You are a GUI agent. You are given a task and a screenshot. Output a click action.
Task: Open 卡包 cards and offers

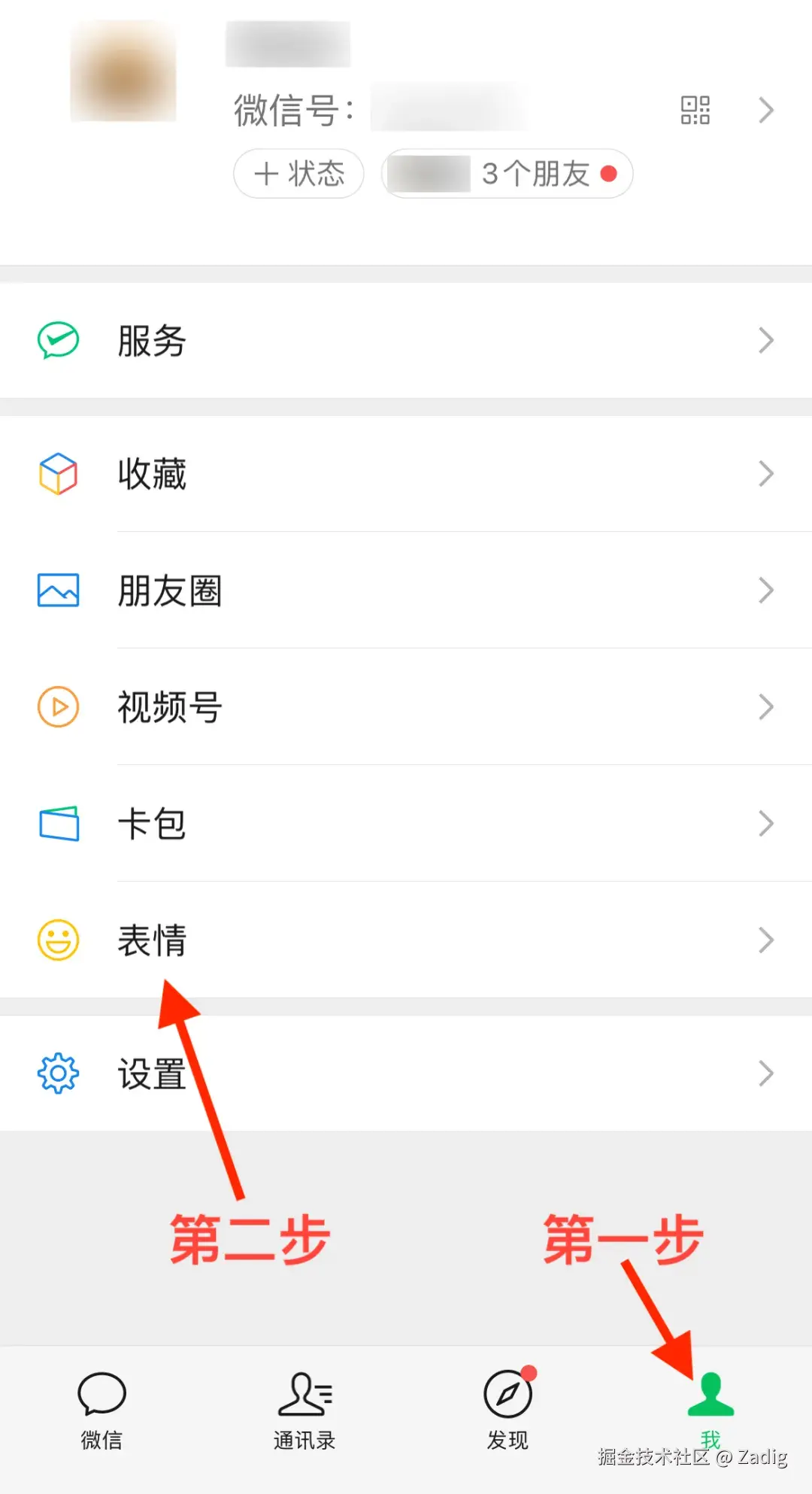click(x=406, y=824)
